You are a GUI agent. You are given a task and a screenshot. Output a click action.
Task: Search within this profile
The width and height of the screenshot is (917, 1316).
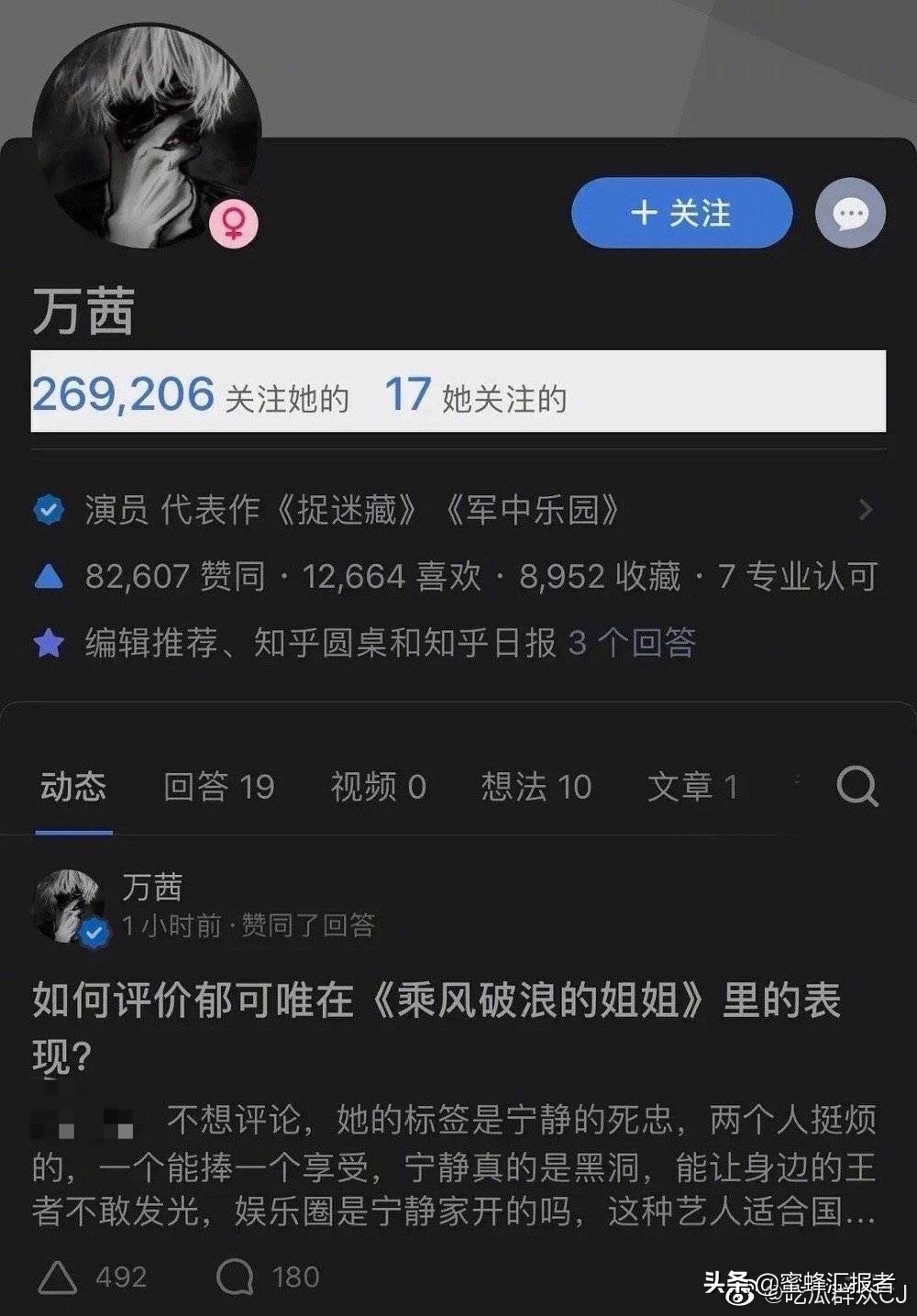[x=857, y=787]
